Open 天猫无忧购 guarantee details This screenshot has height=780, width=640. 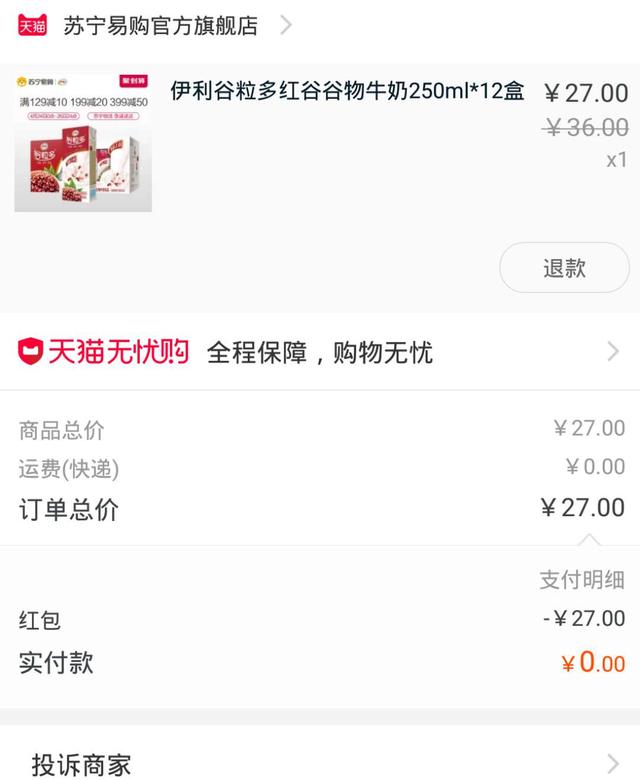coord(320,352)
